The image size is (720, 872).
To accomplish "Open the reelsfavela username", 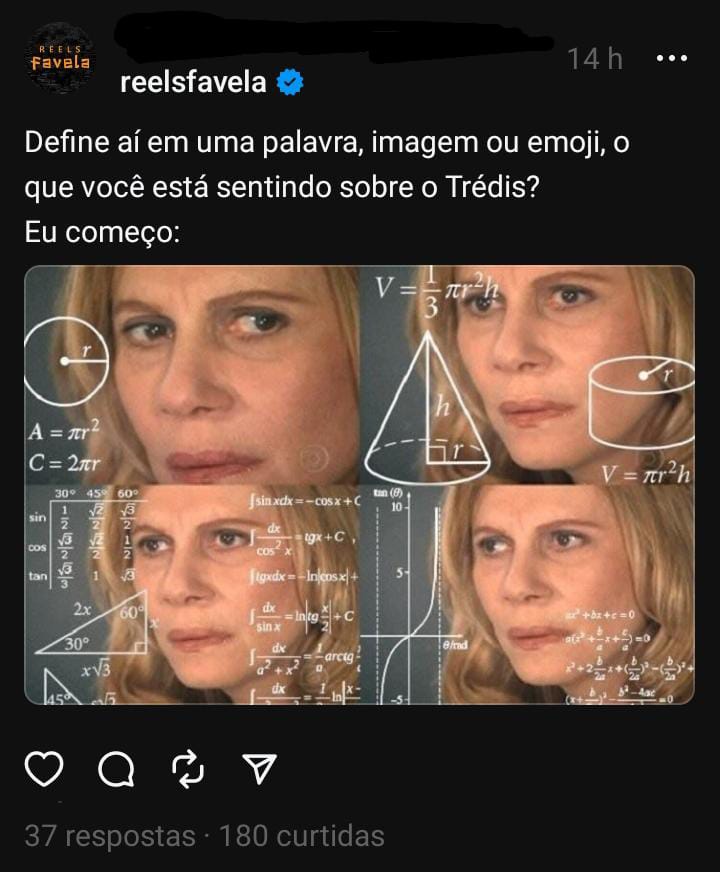I will (x=192, y=82).
